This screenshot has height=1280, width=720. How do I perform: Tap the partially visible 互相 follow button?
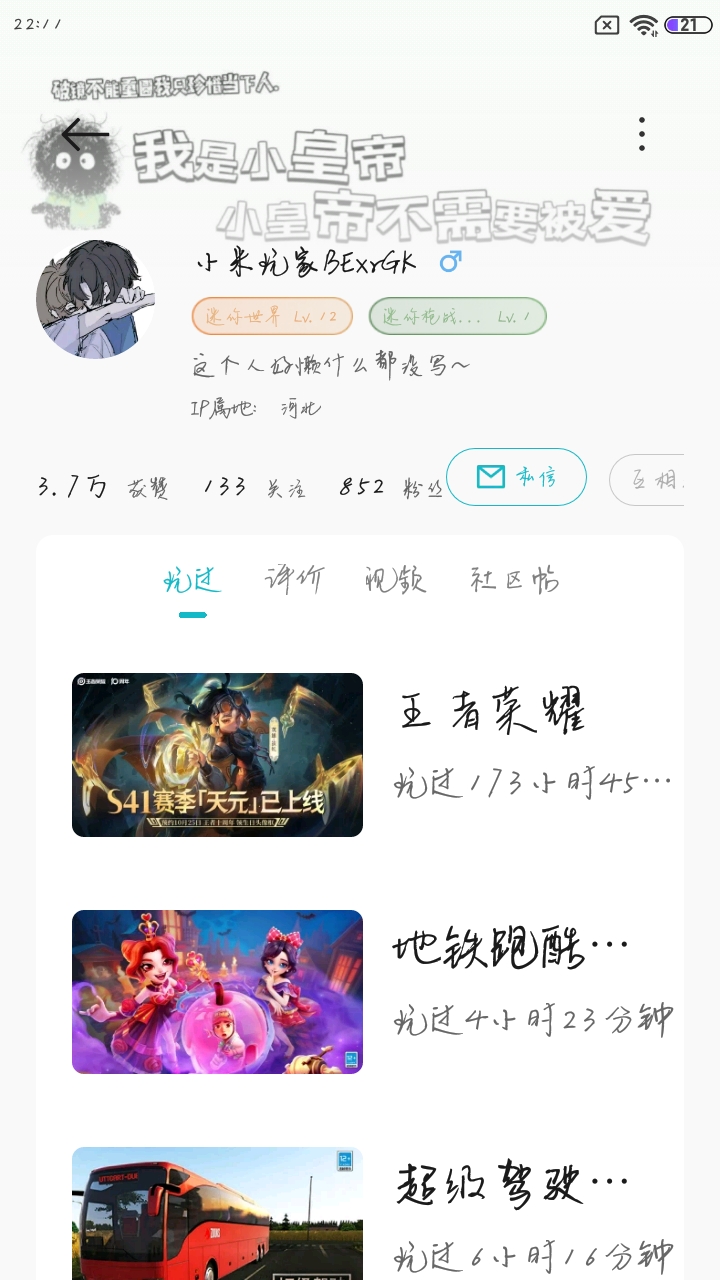(650, 479)
